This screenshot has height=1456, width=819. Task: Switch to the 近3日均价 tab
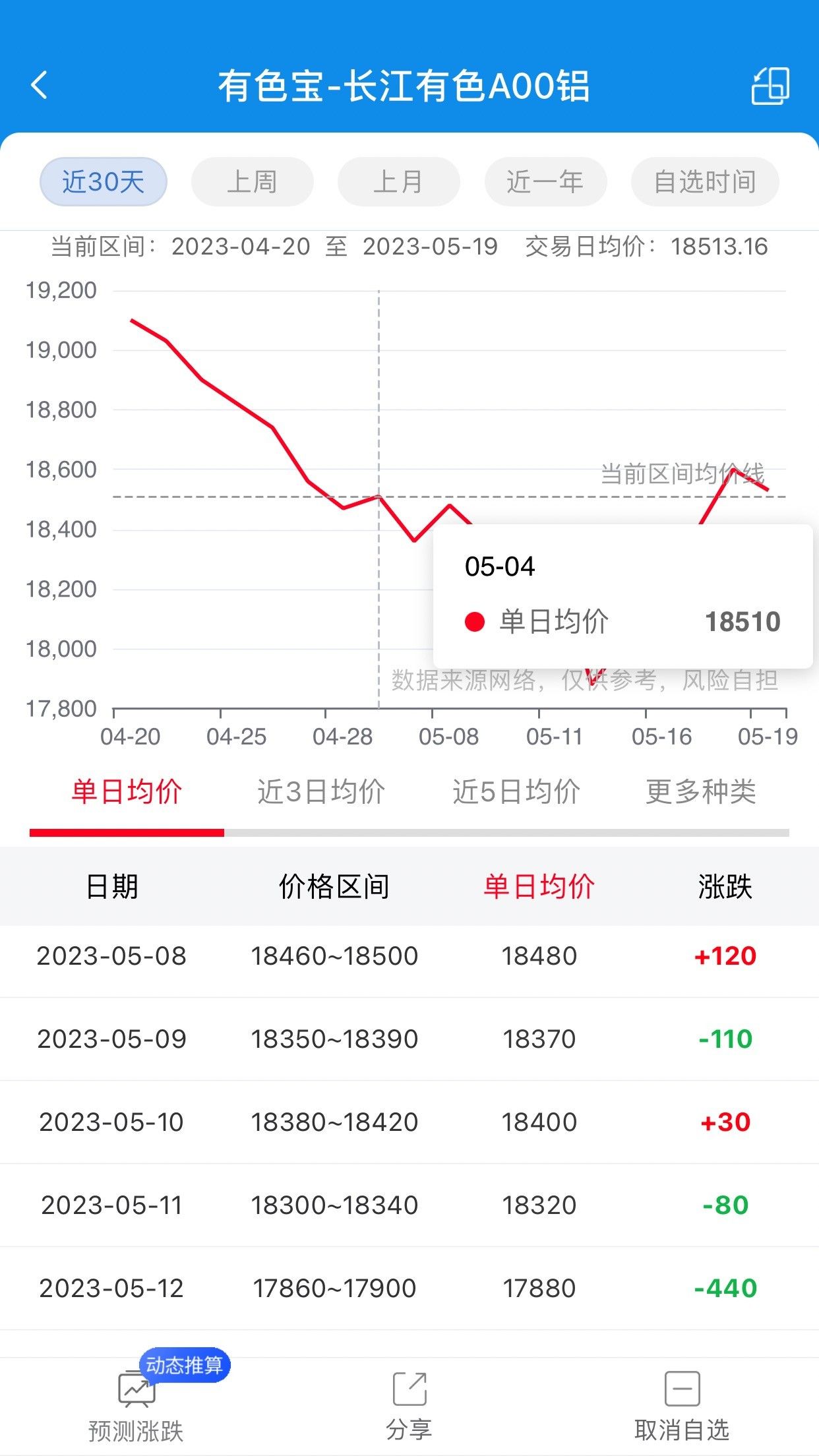click(x=321, y=791)
